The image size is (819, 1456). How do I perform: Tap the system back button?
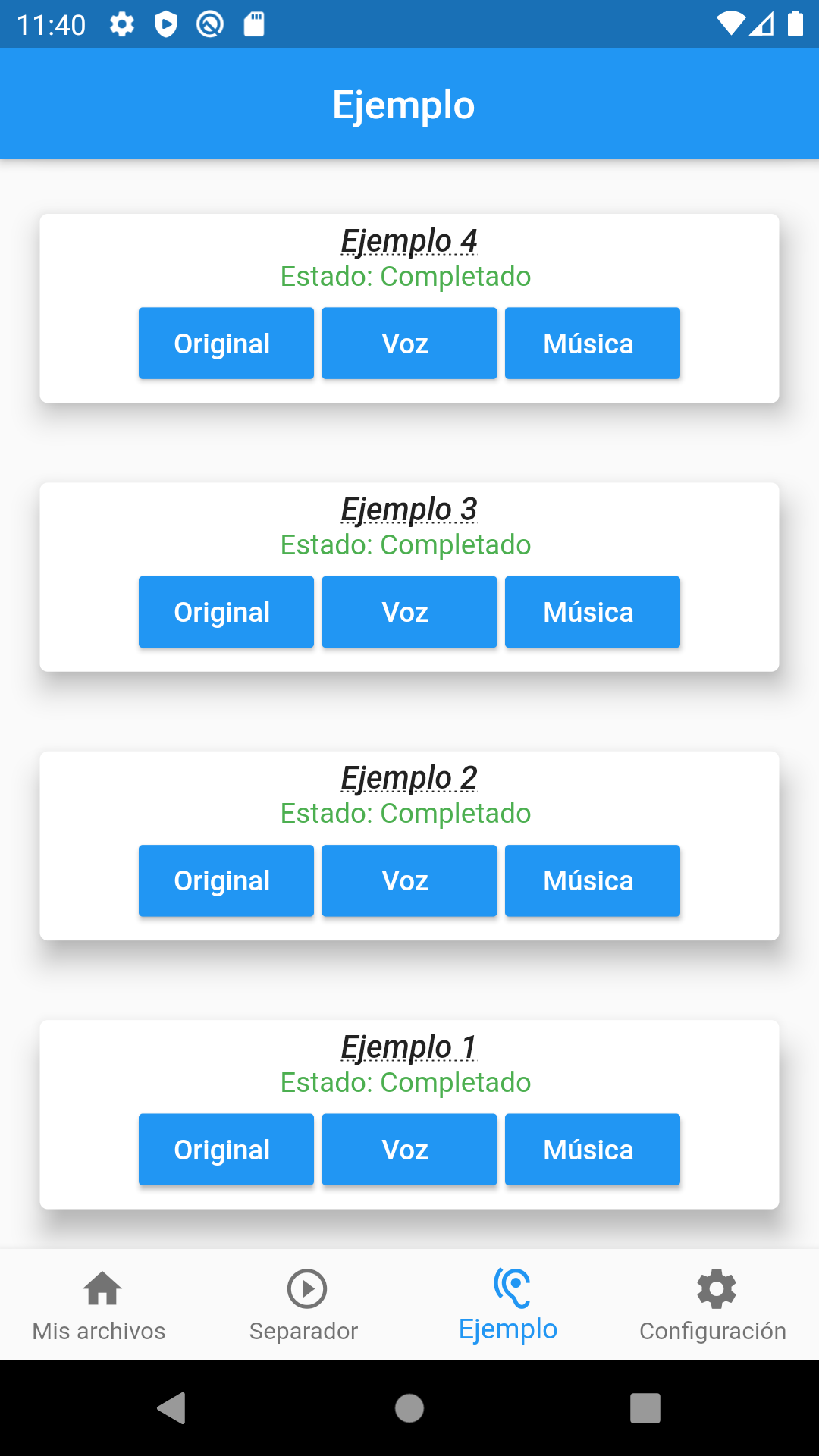[172, 1408]
